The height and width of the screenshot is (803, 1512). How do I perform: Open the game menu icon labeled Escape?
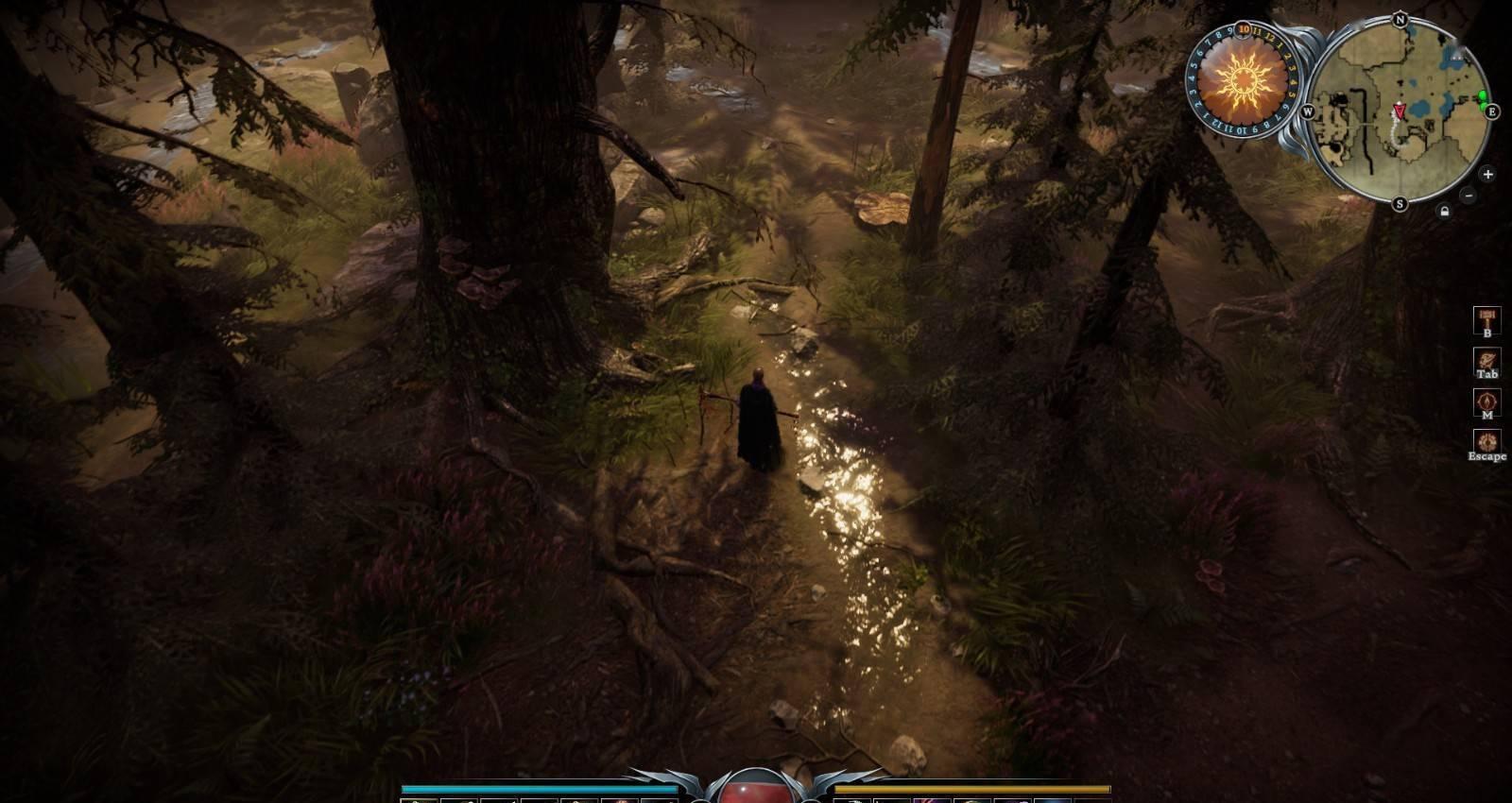coord(1486,441)
